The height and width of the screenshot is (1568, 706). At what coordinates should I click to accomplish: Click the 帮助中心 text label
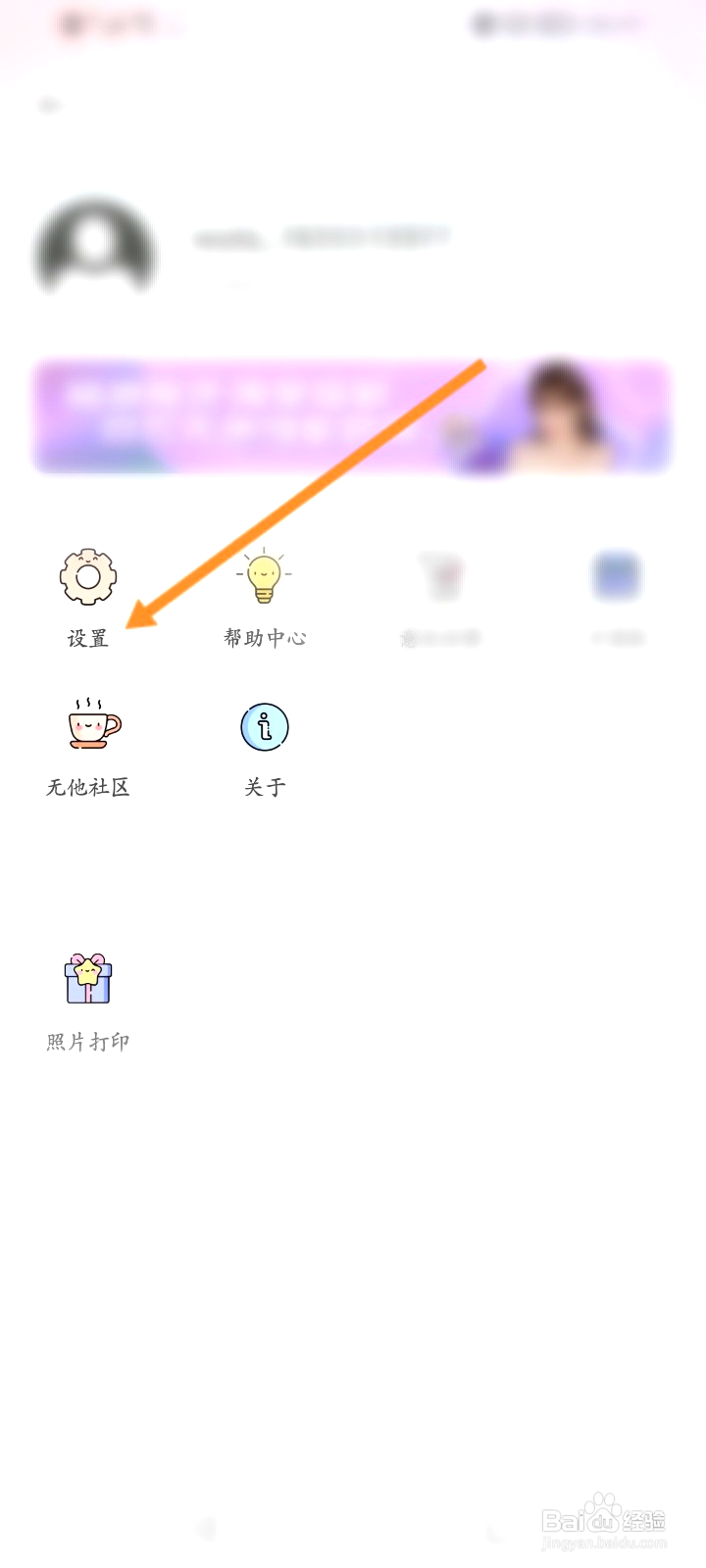[265, 637]
